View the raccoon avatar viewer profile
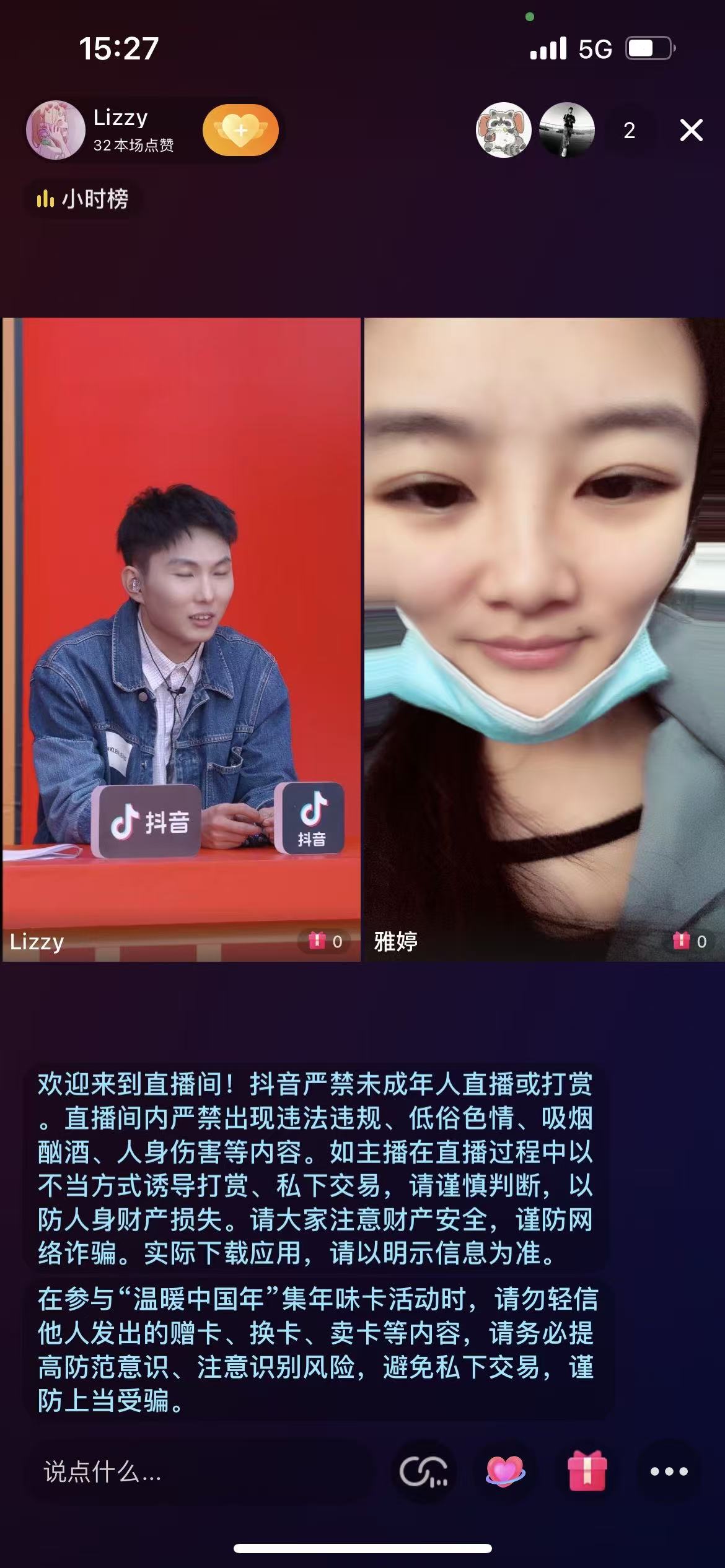 [x=503, y=130]
